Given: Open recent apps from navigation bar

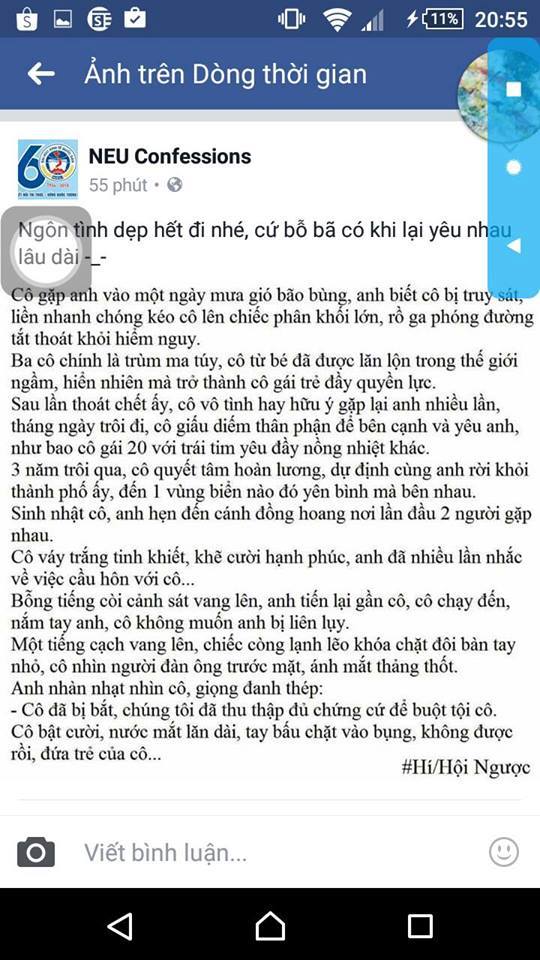Looking at the screenshot, I should click(x=420, y=926).
